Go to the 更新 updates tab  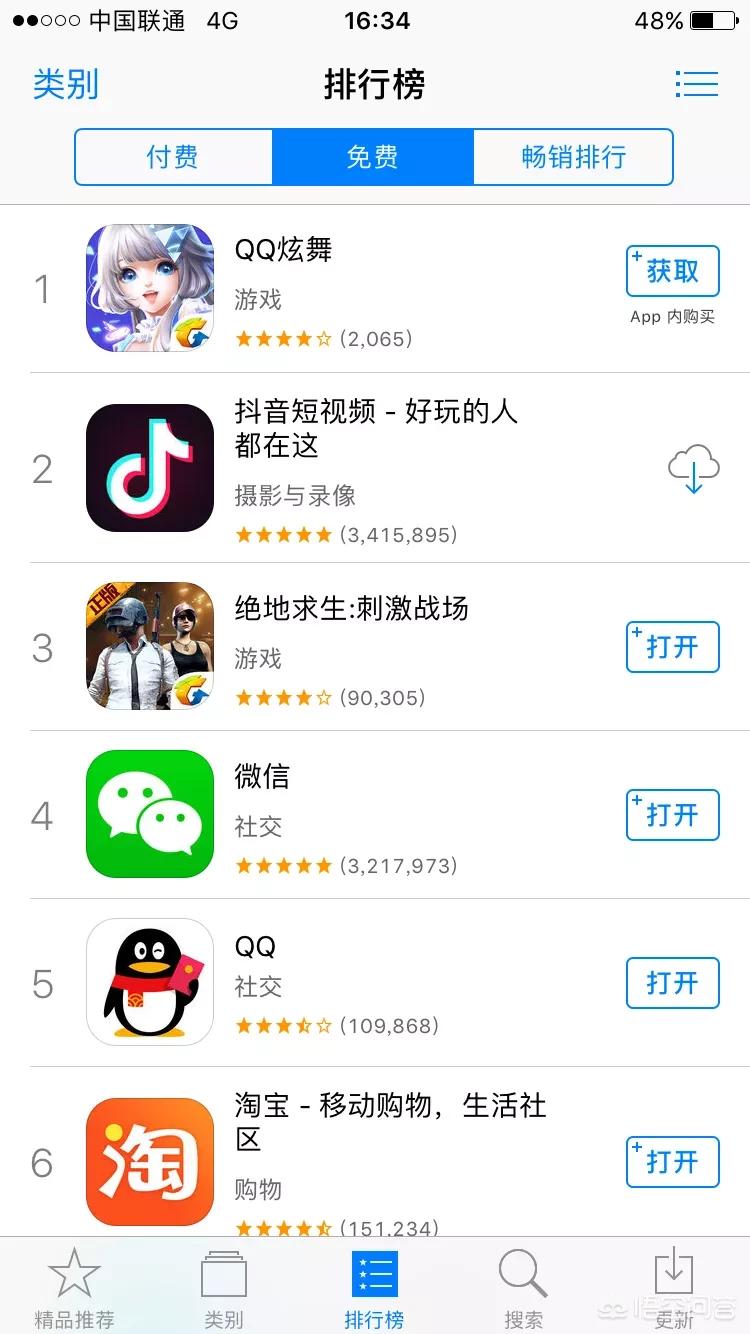point(674,1289)
